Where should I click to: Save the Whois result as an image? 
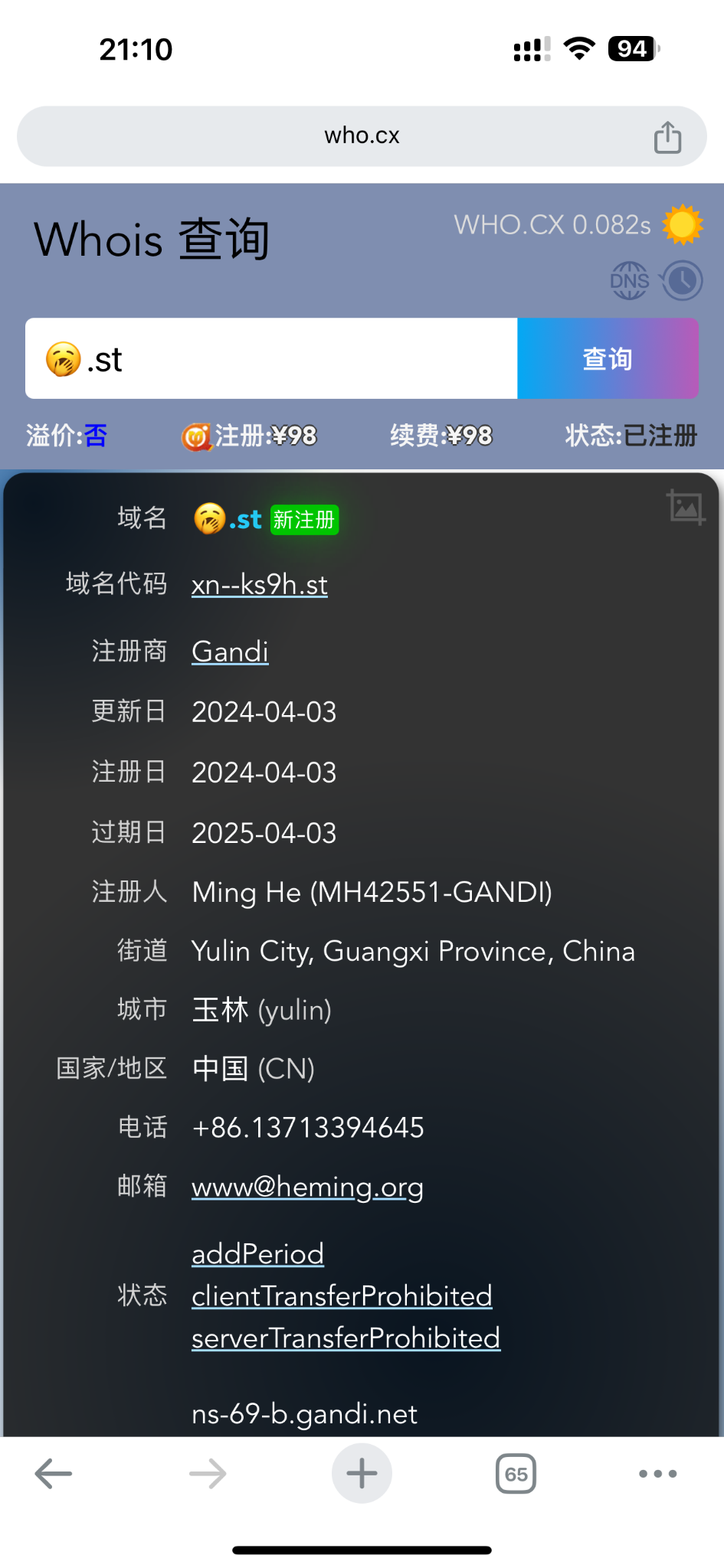pyautogui.click(x=685, y=507)
